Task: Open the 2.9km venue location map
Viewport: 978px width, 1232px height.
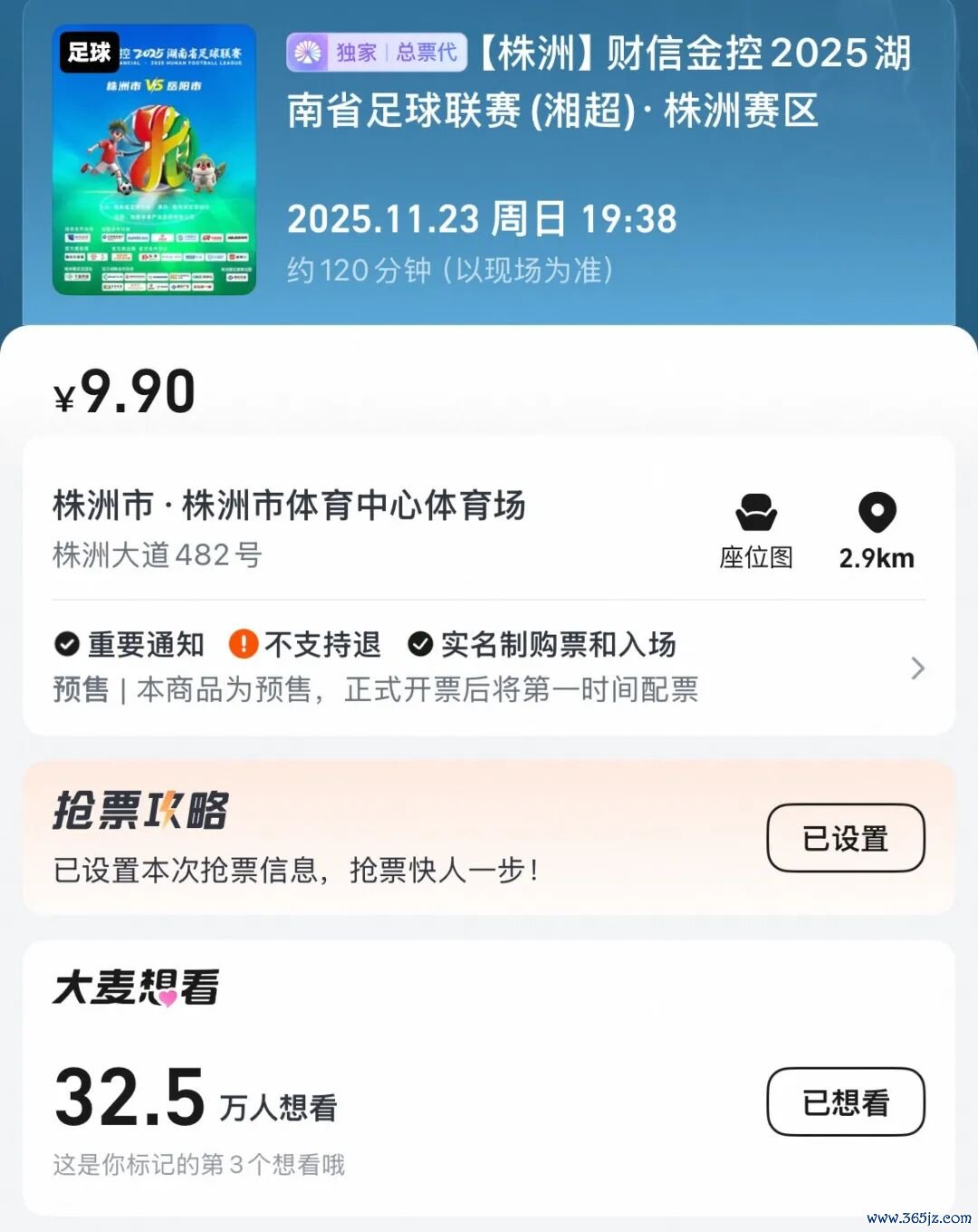Action: tap(877, 531)
